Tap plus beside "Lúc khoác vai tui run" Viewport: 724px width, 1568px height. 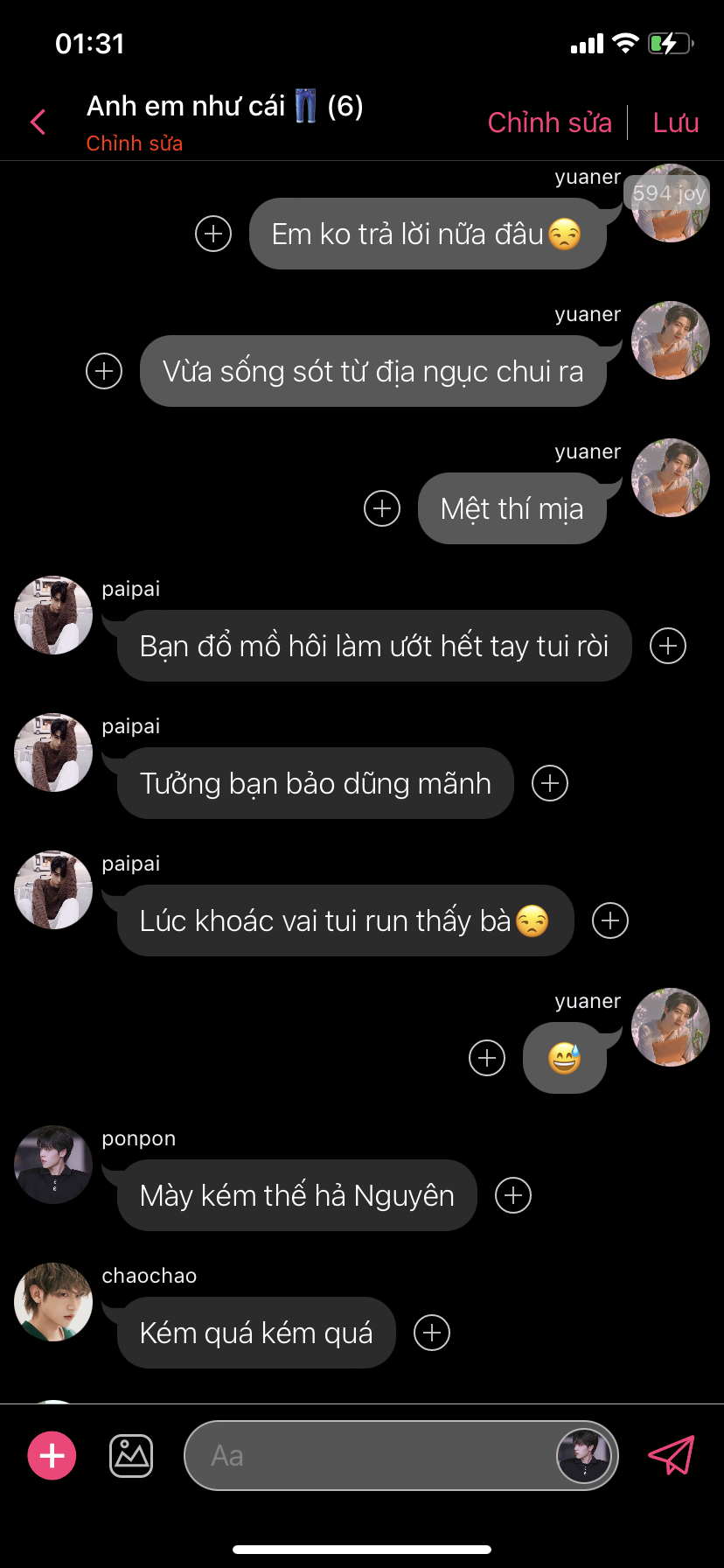[x=610, y=920]
